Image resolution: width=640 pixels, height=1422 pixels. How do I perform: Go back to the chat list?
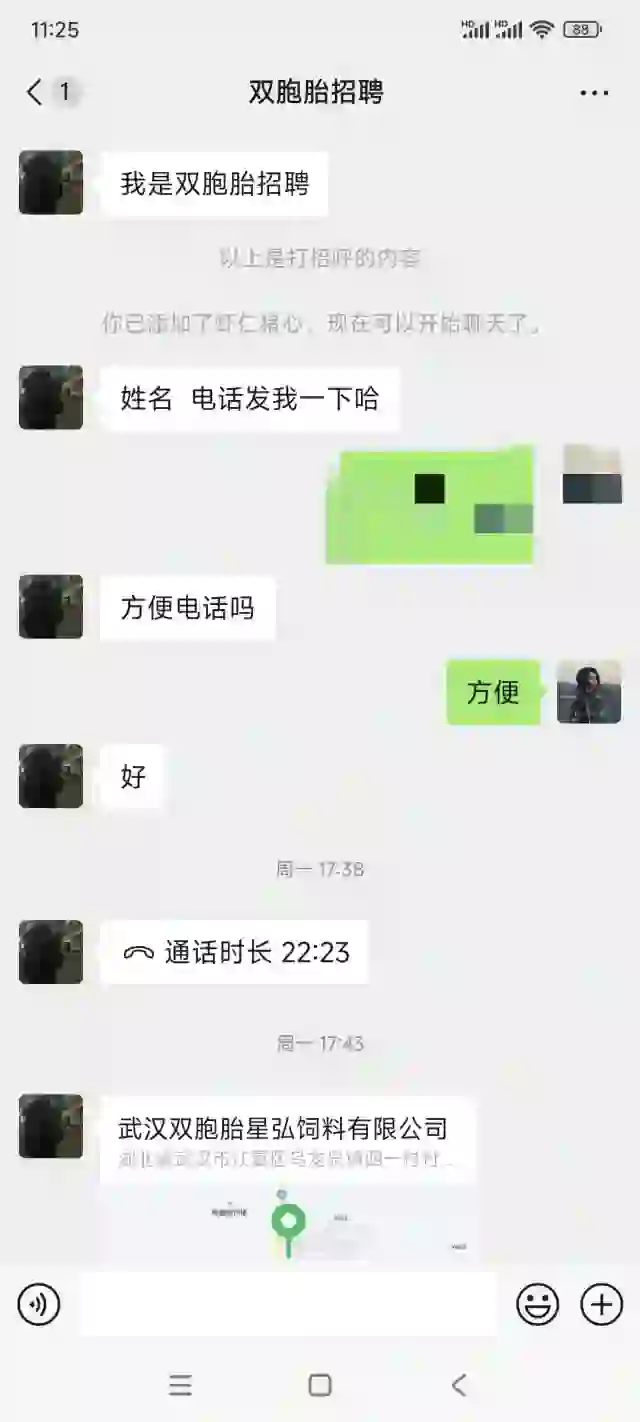36,92
